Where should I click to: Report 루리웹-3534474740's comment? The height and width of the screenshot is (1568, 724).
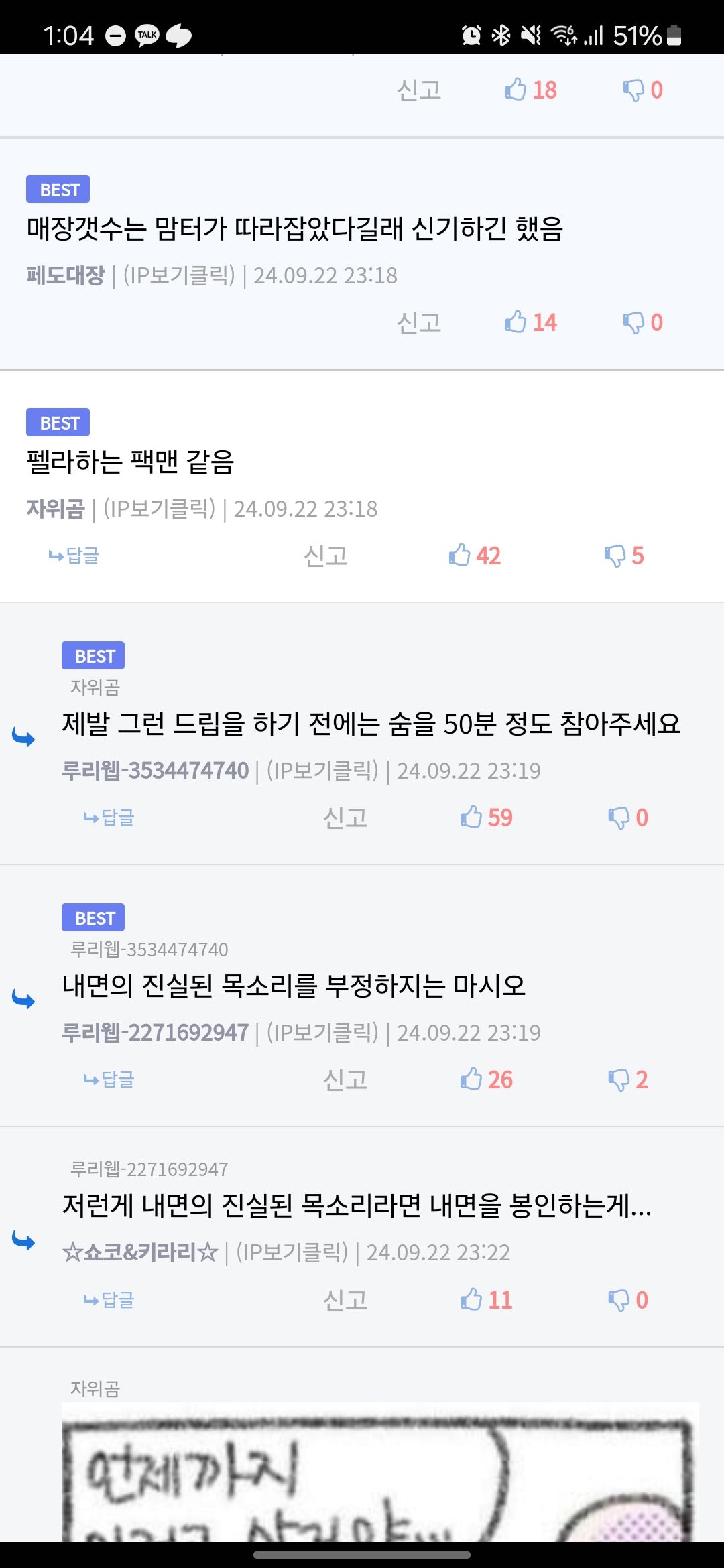click(x=345, y=818)
